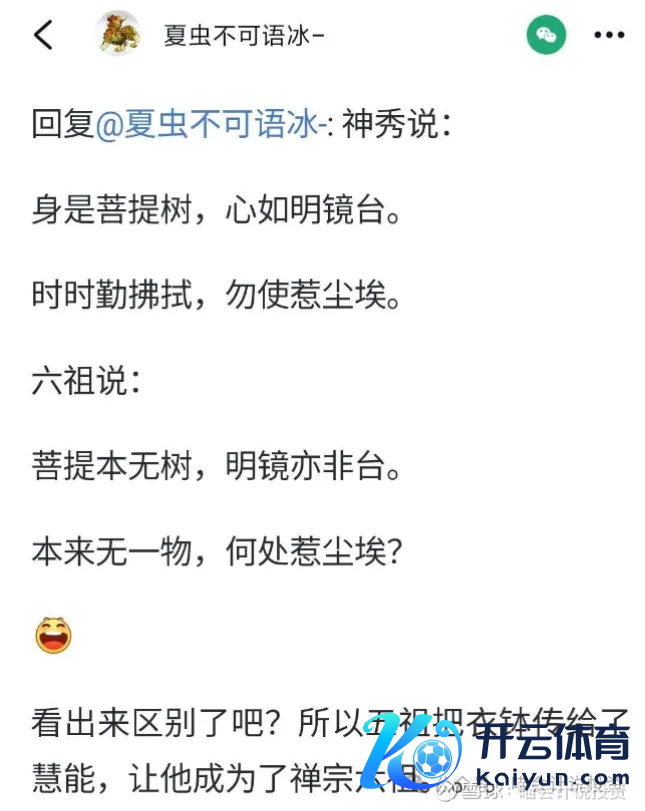Share the post via the green WeChat icon

[x=545, y=35]
